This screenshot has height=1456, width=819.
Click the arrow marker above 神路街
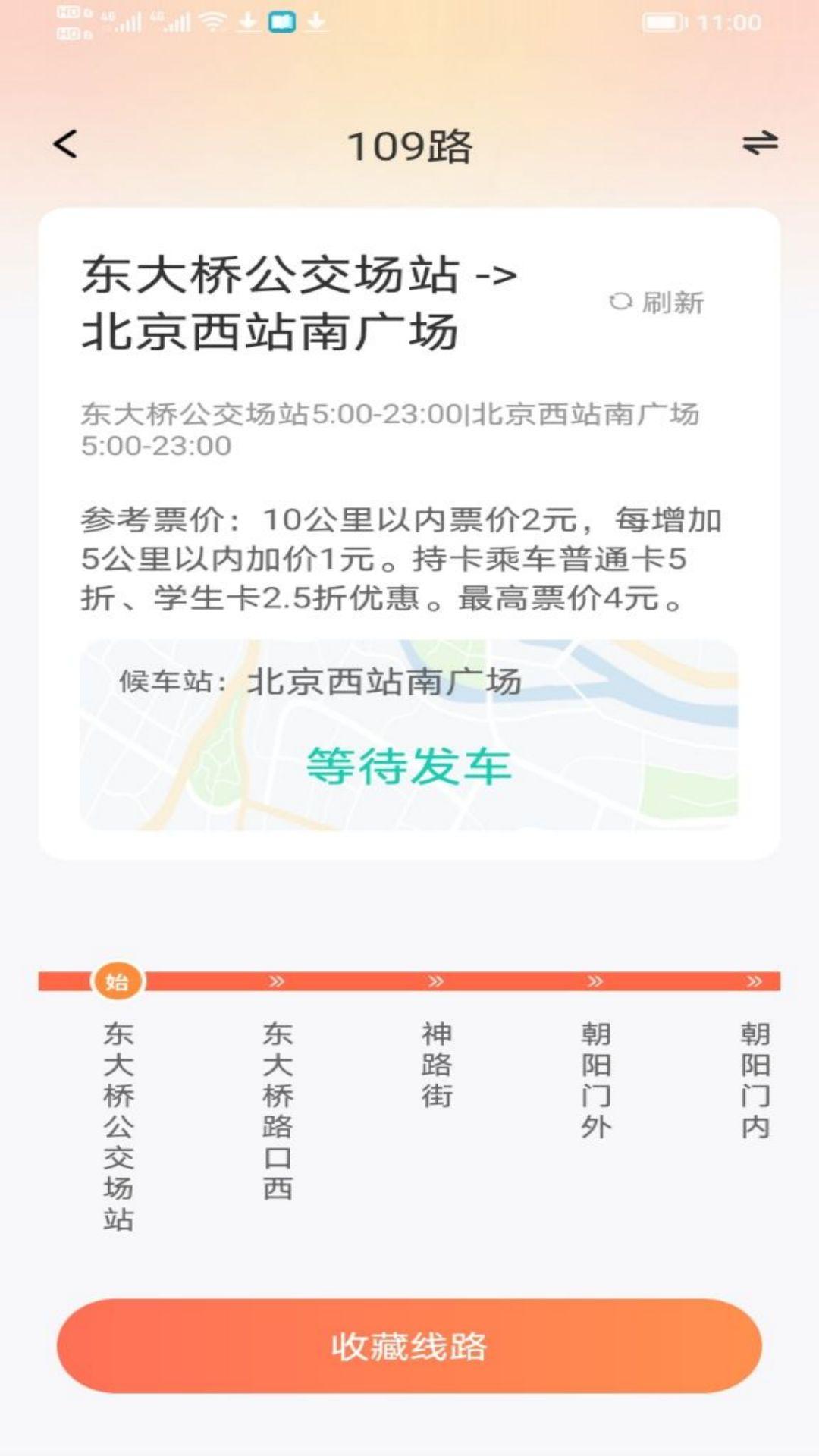(x=436, y=979)
